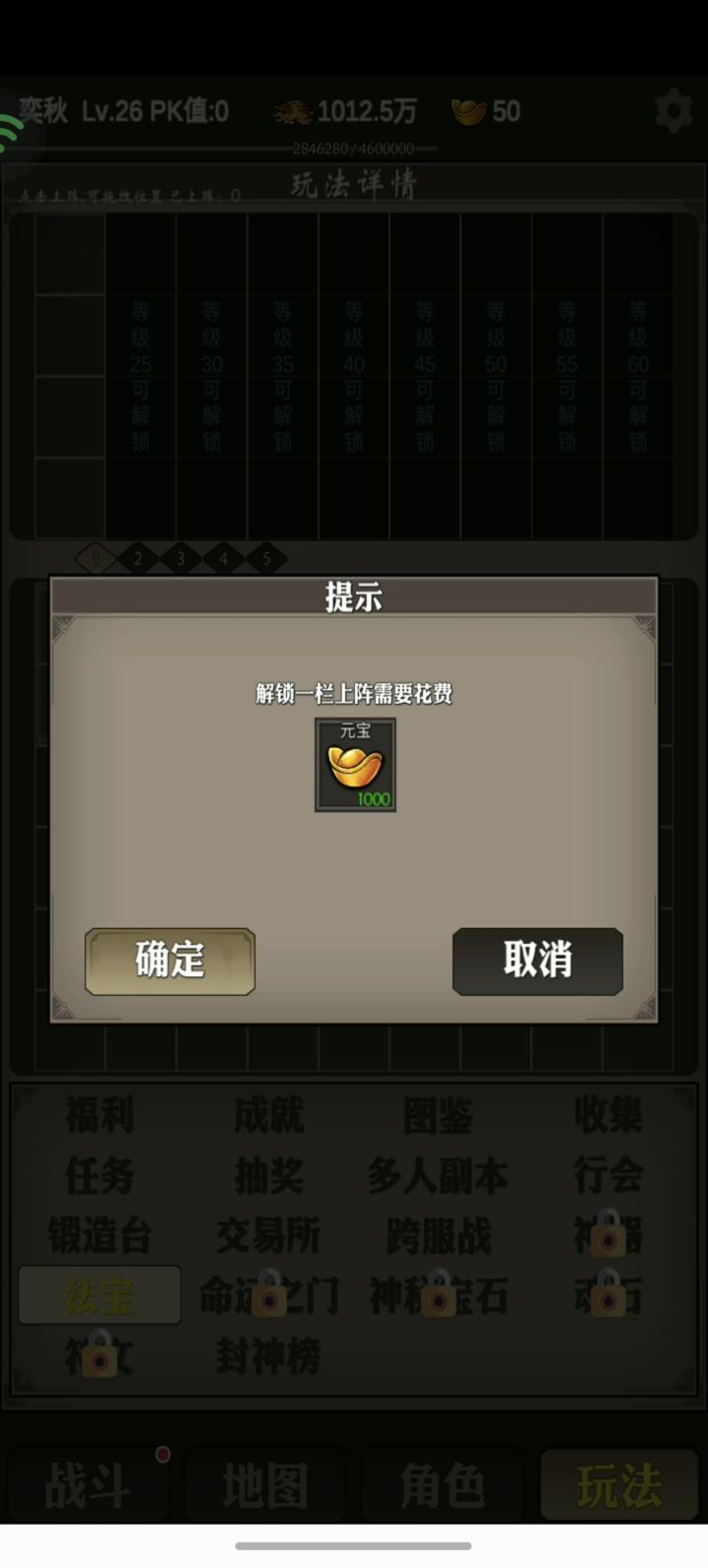This screenshot has width=708, height=1568.
Task: Open the 抽奖 lottery entry
Action: (x=266, y=1176)
